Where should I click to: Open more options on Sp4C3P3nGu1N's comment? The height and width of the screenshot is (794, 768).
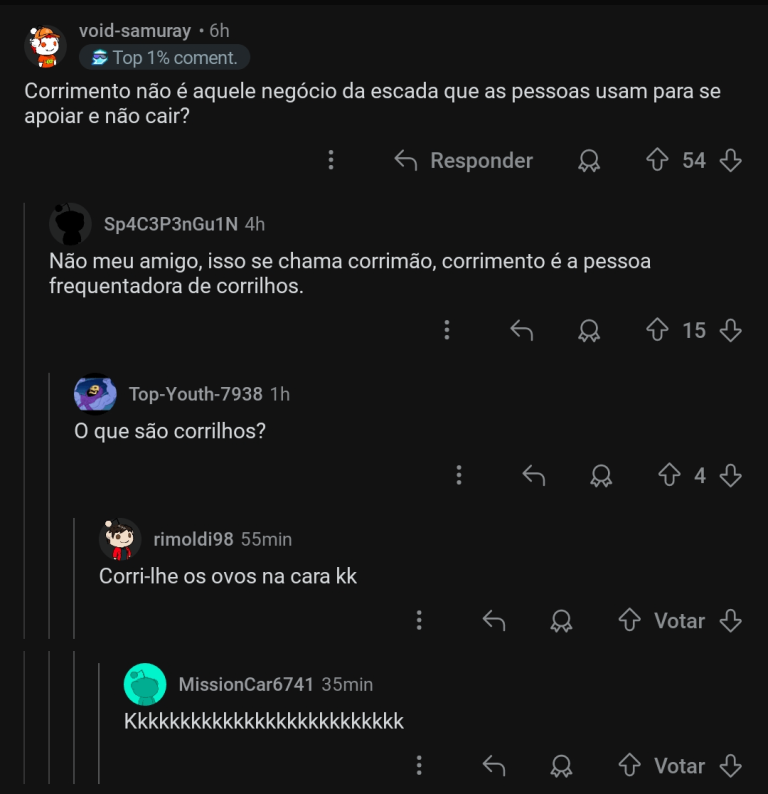[x=447, y=330]
